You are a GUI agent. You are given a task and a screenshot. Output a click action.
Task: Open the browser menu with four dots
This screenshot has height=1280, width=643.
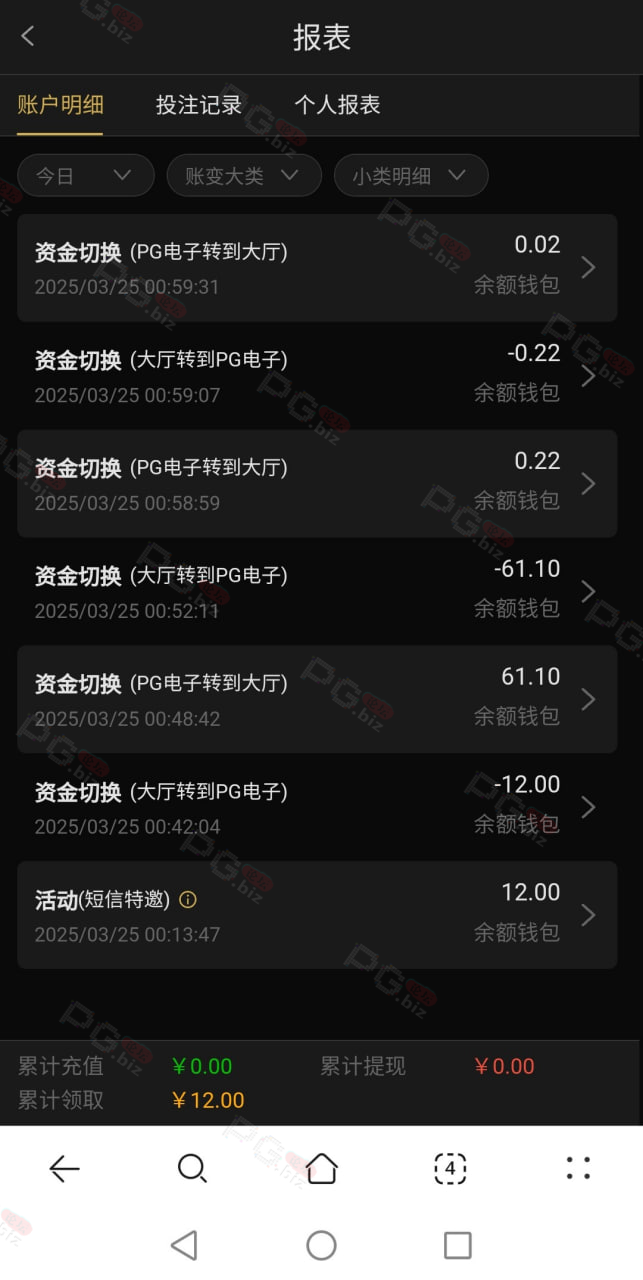(x=578, y=1168)
